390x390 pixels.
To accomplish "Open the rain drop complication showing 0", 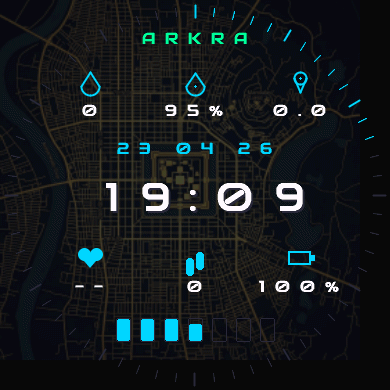I will click(x=90, y=94).
